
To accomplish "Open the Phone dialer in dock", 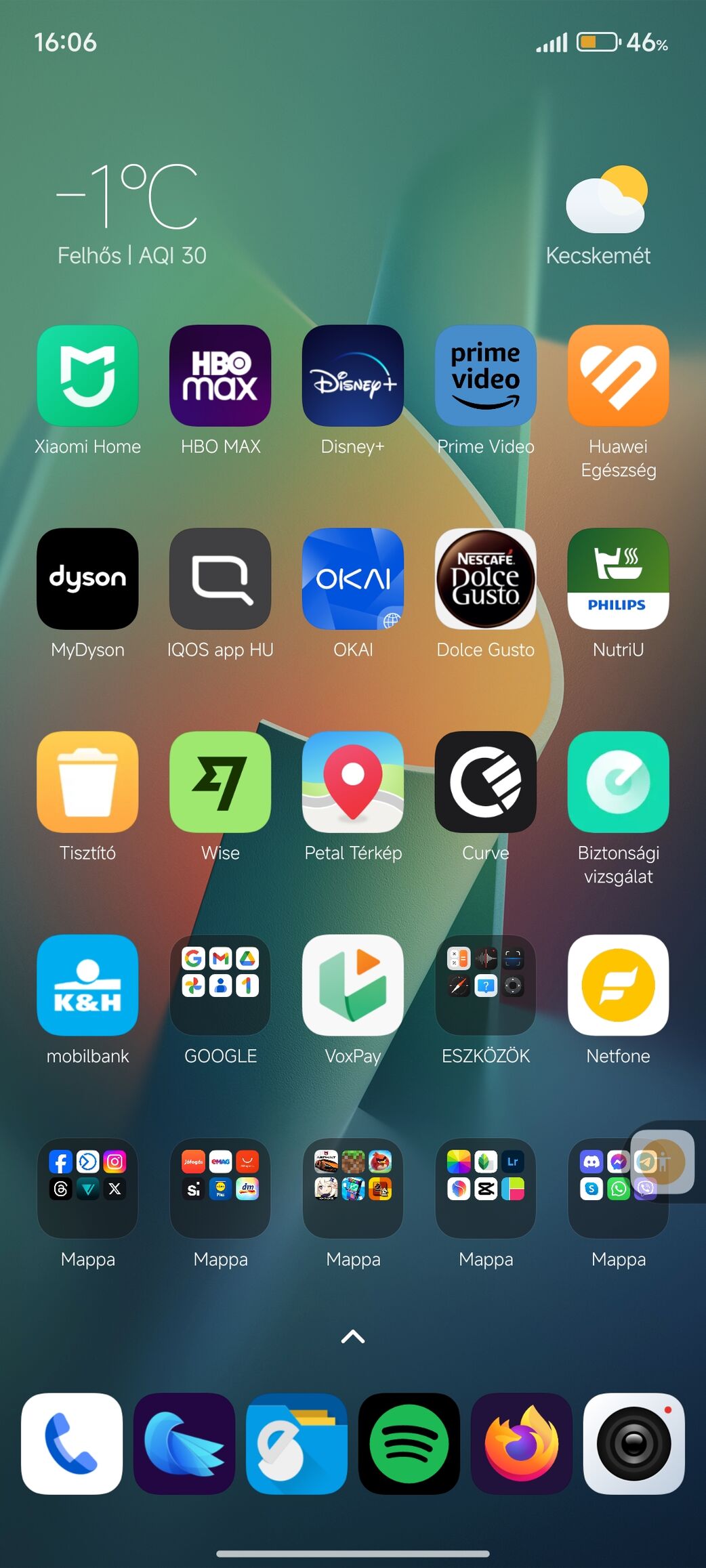I will click(x=72, y=1443).
